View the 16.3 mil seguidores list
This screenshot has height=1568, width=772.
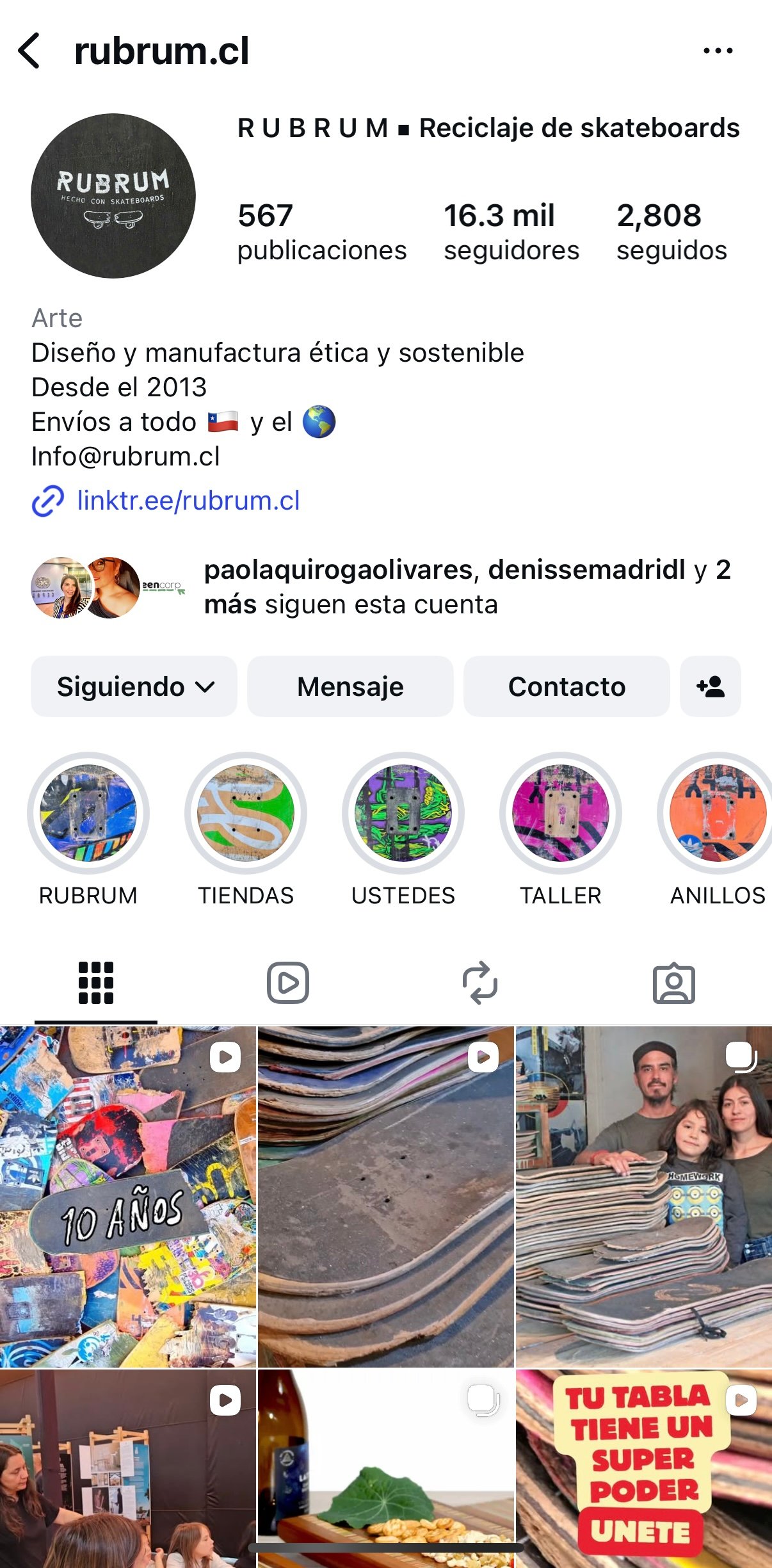pyautogui.click(x=511, y=232)
